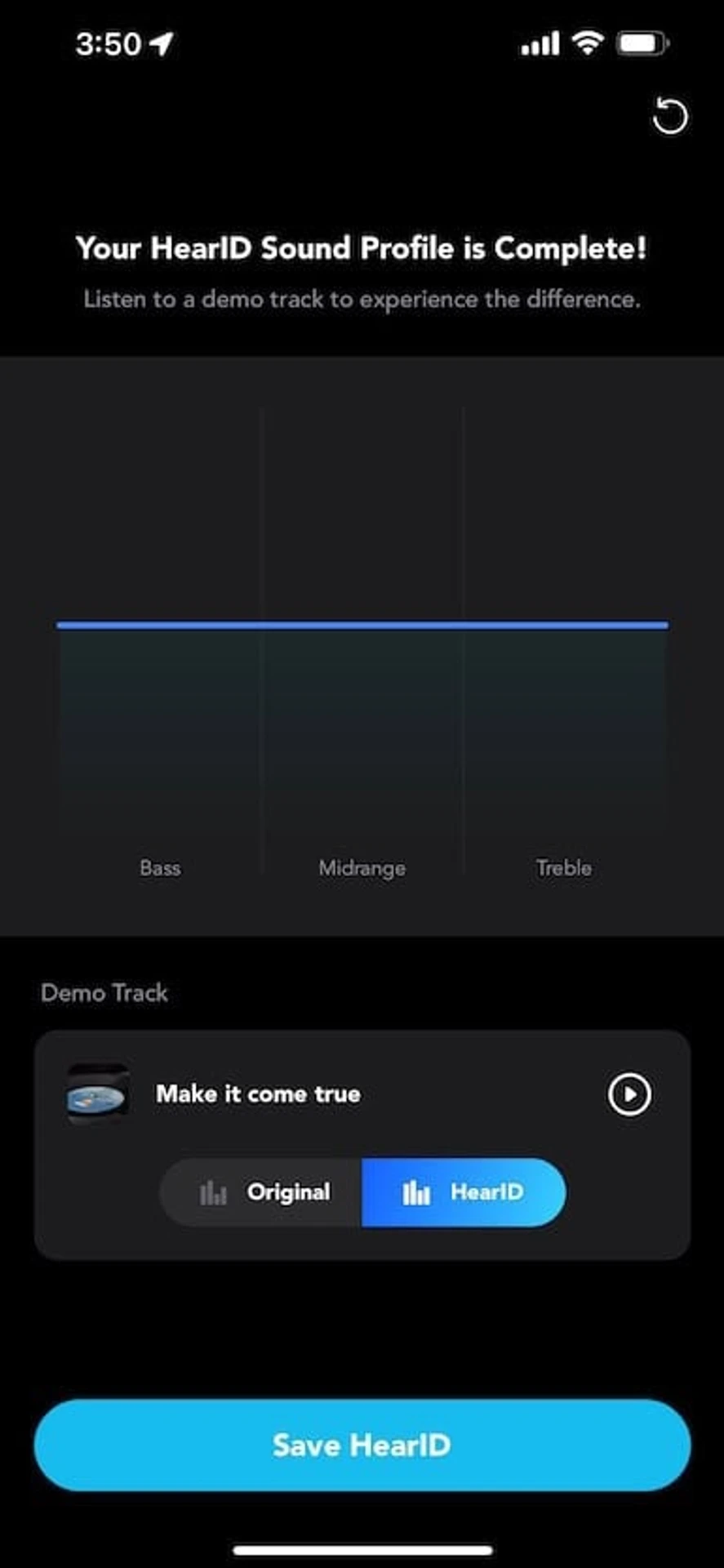The height and width of the screenshot is (1568, 724).
Task: Select the HearID sound mode
Action: point(463,1192)
